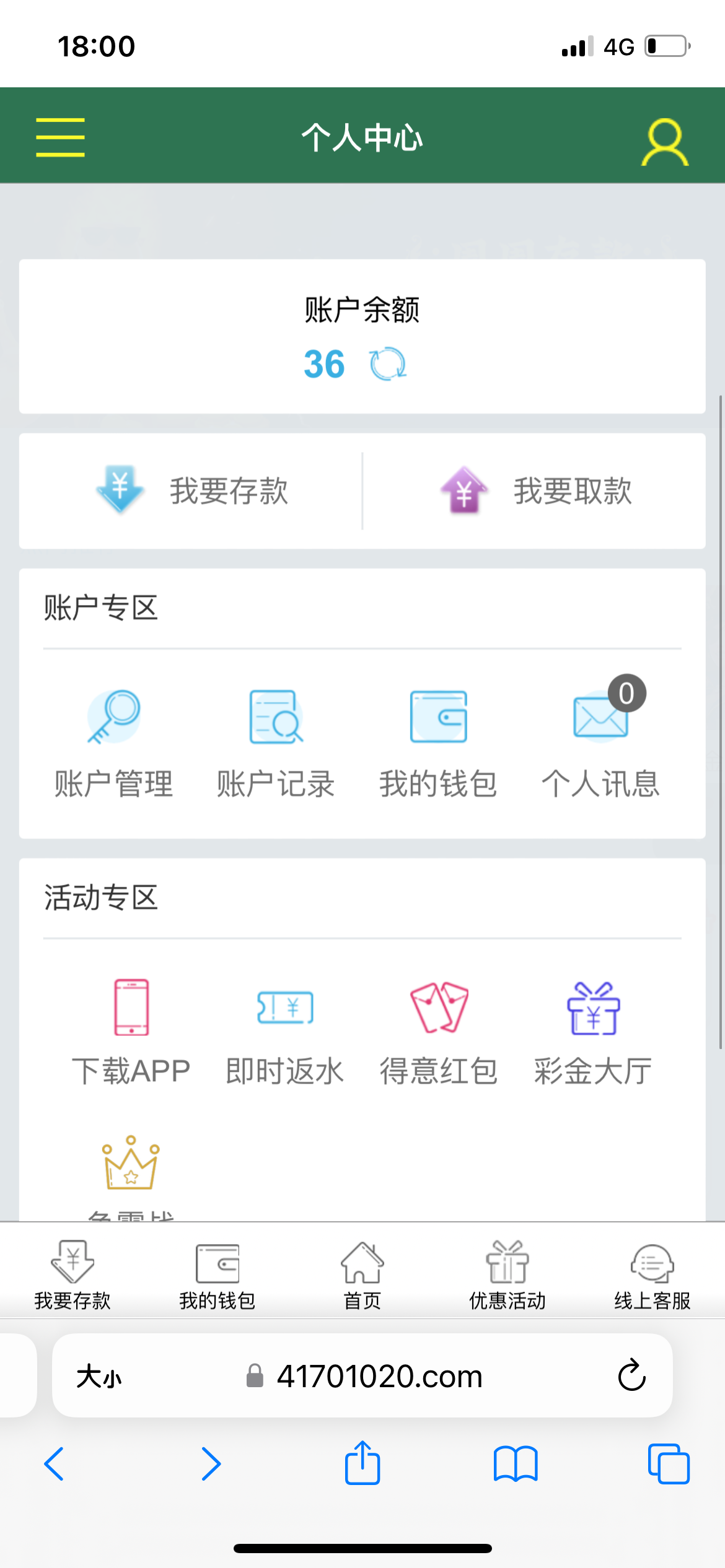Viewport: 725px width, 1568px height.
Task: Open 即时返水
Action: pyautogui.click(x=284, y=1032)
